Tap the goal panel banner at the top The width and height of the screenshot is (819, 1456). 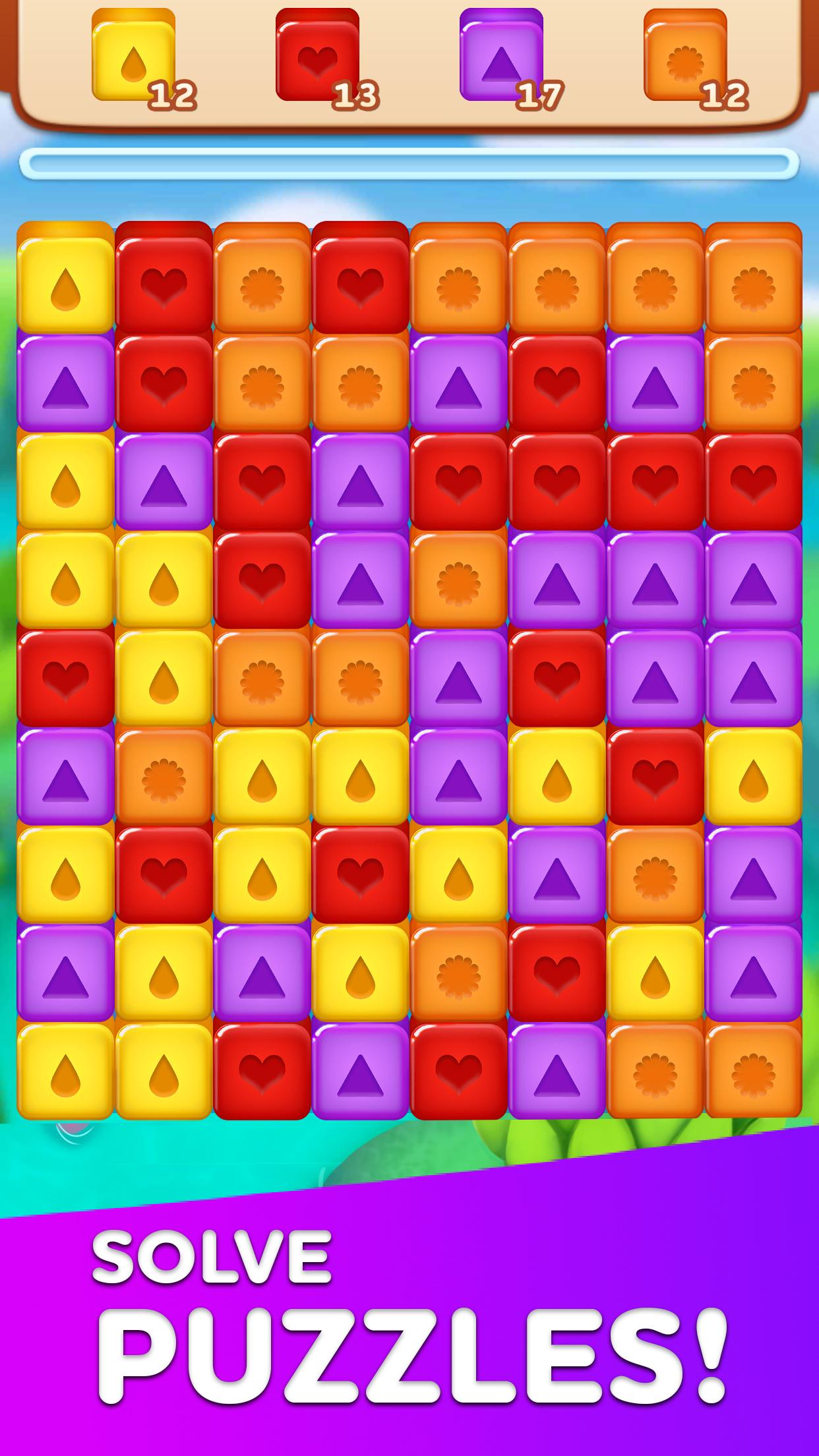click(409, 59)
